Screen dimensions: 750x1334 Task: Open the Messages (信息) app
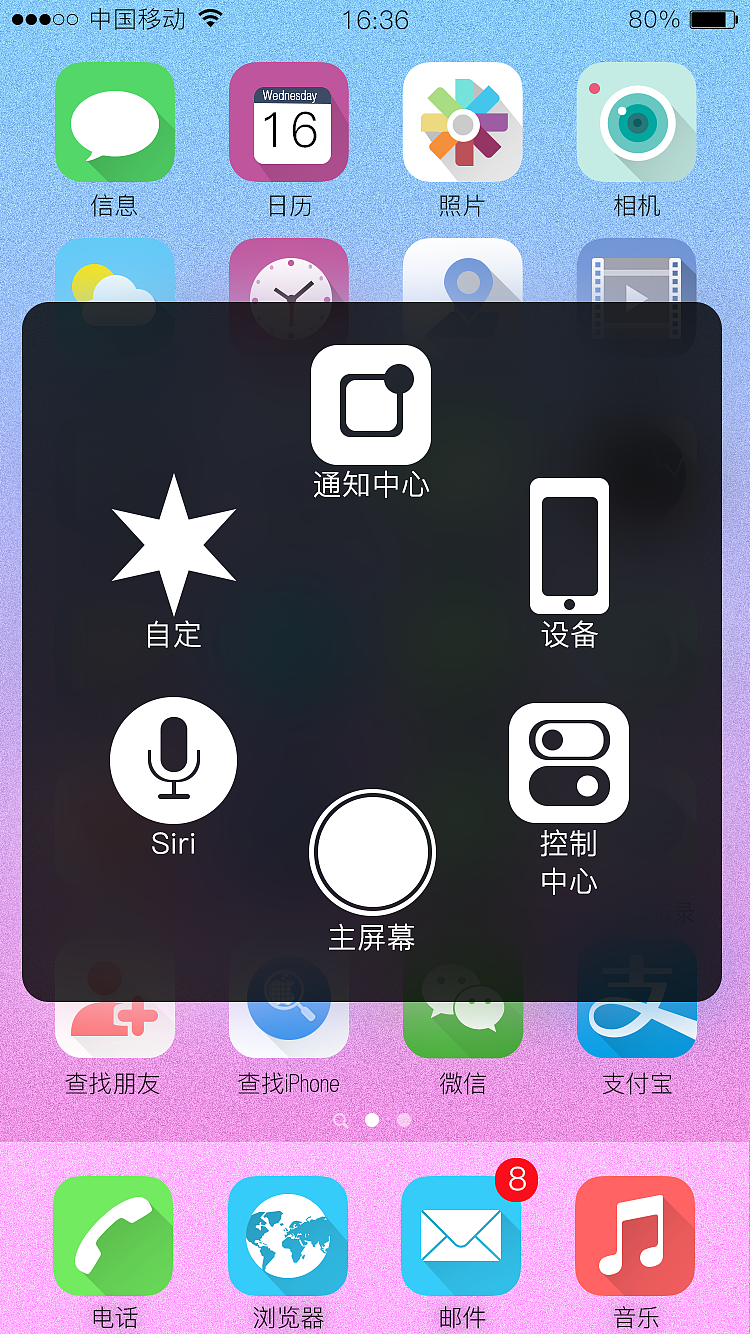coord(115,122)
